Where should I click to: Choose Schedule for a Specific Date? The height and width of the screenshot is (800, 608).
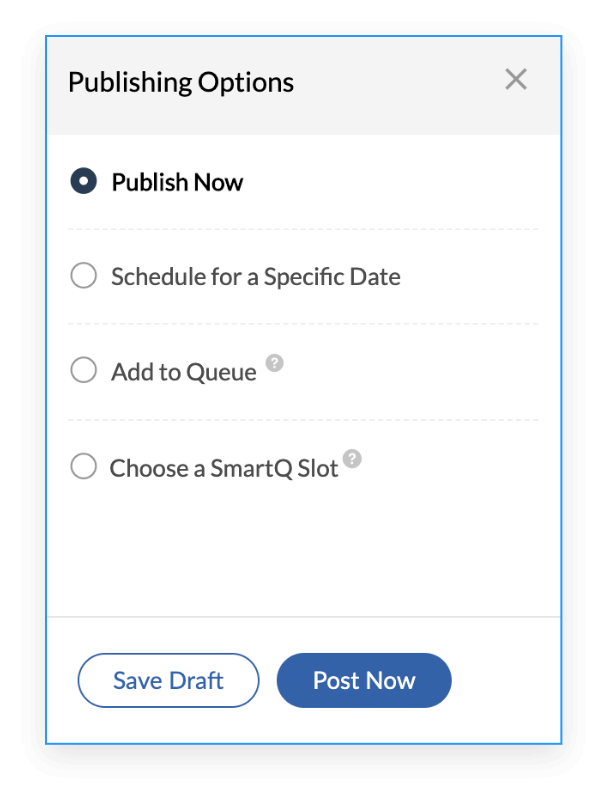(84, 276)
